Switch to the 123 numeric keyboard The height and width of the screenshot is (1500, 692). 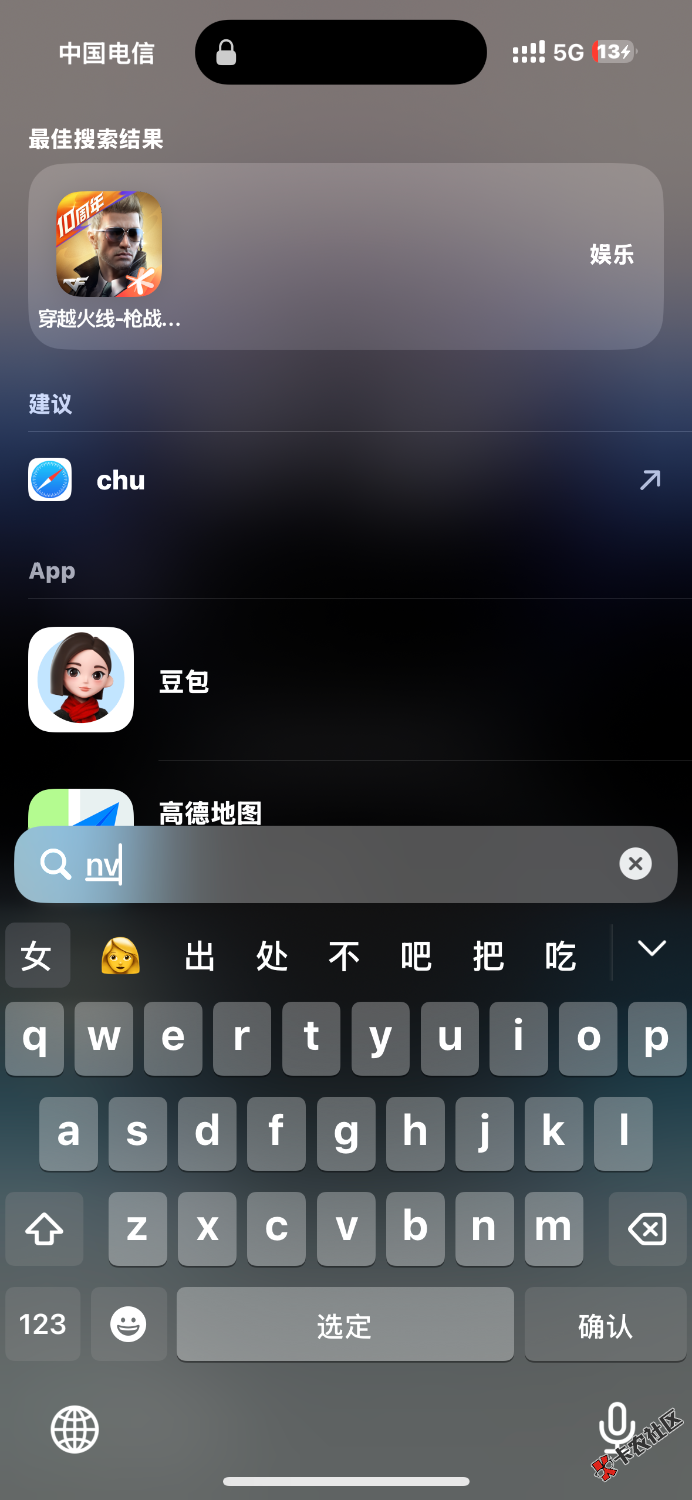42,1325
